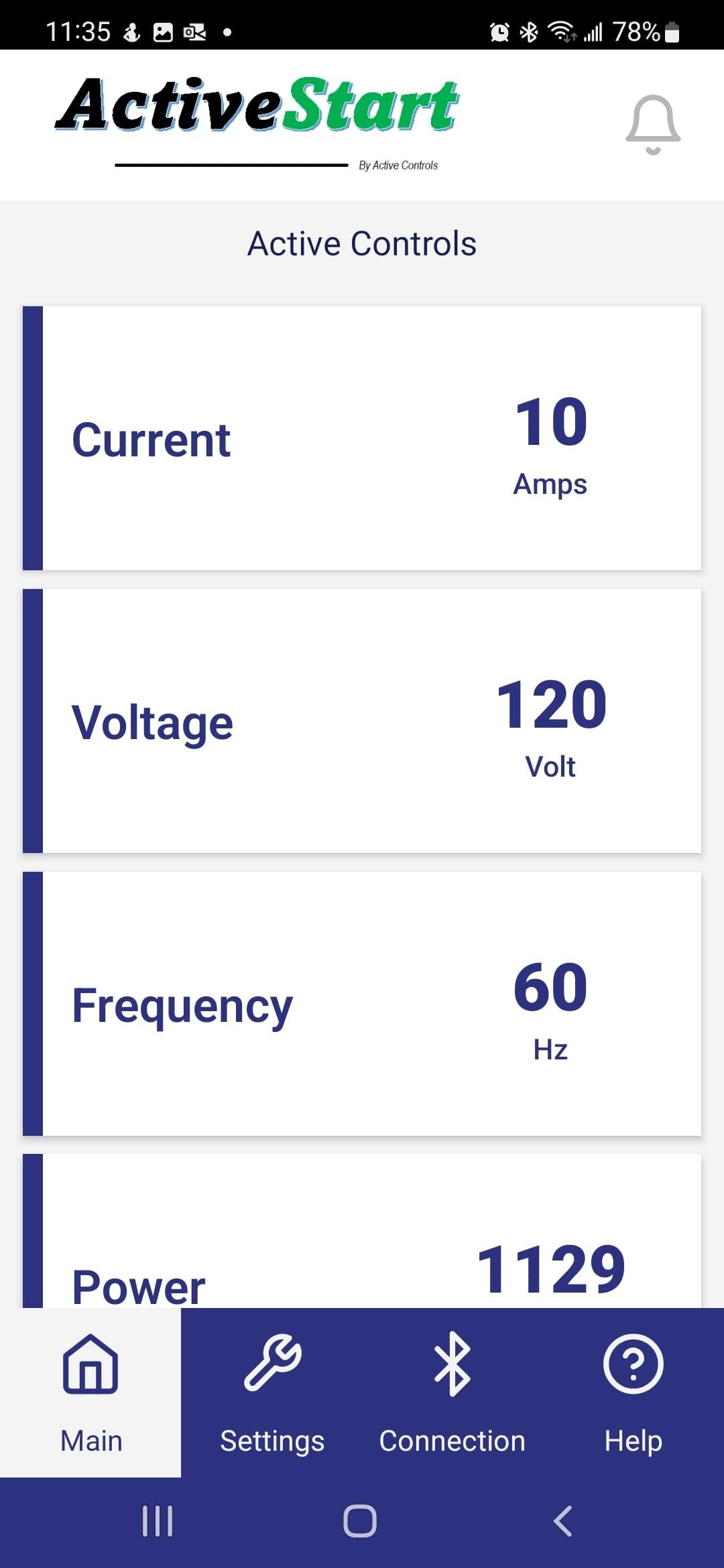Select the Main home icon
This screenshot has width=724, height=1568.
[x=90, y=1364]
